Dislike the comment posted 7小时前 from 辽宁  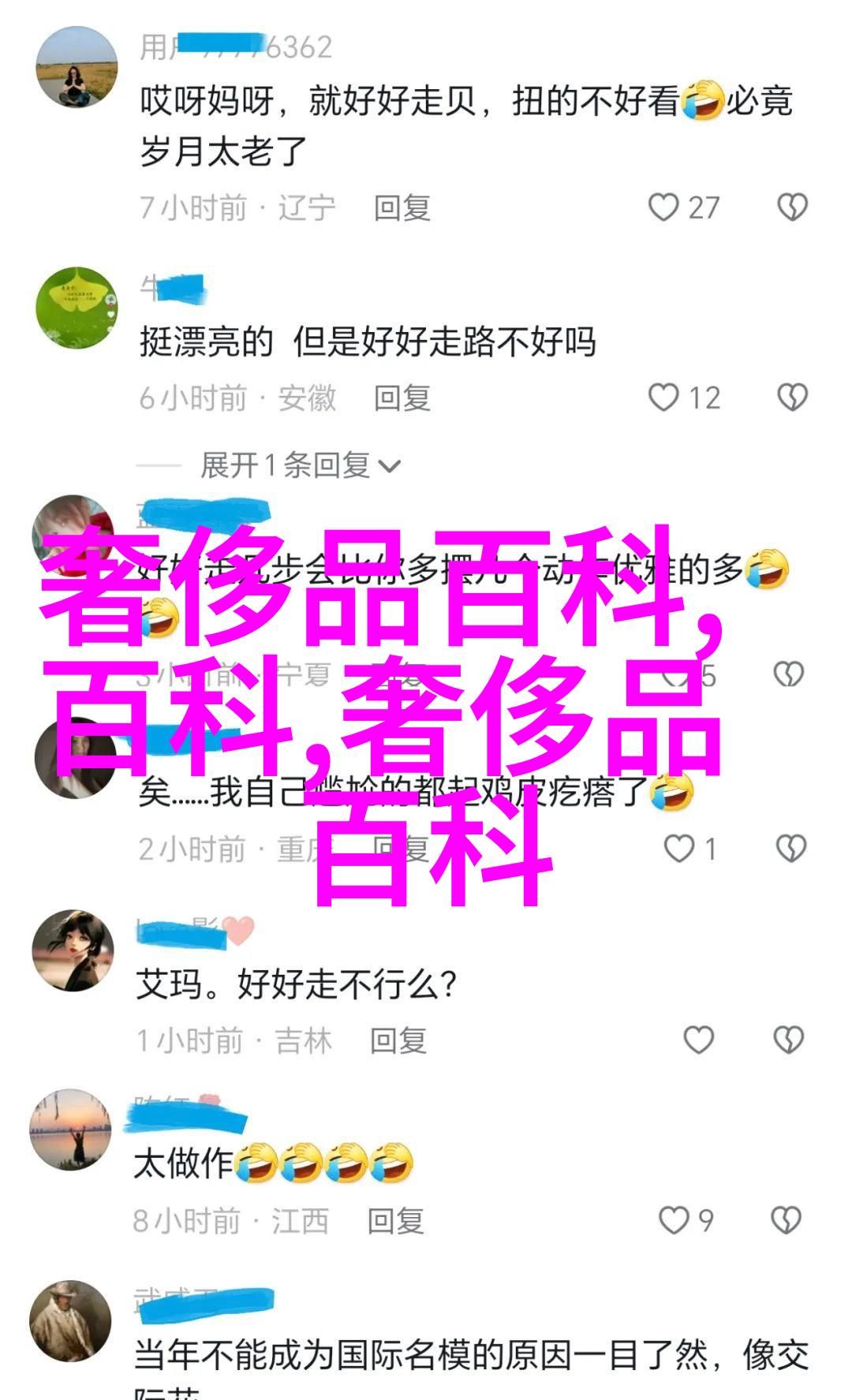click(x=792, y=207)
